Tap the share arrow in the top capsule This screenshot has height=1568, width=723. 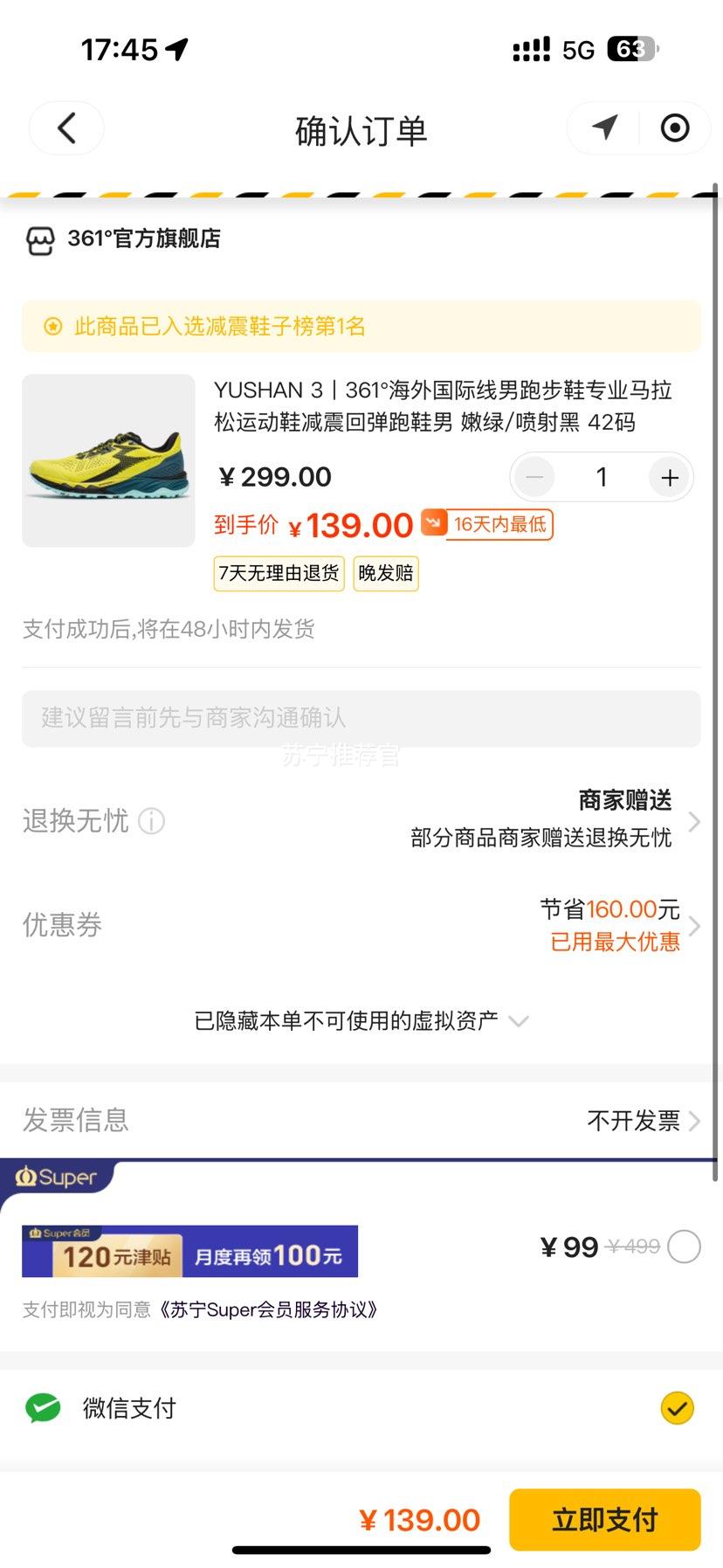(603, 128)
